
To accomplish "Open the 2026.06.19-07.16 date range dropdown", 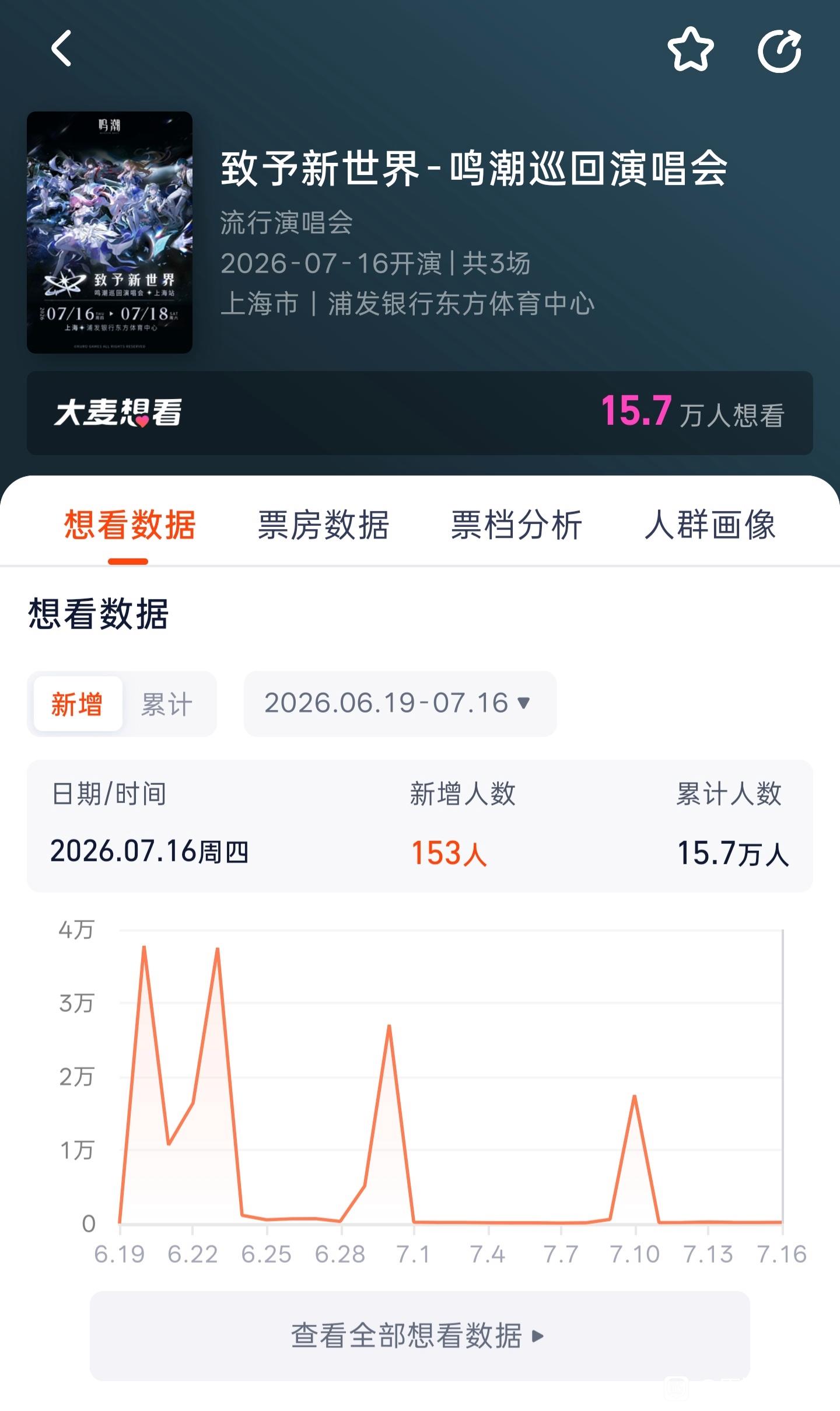I will [x=400, y=704].
